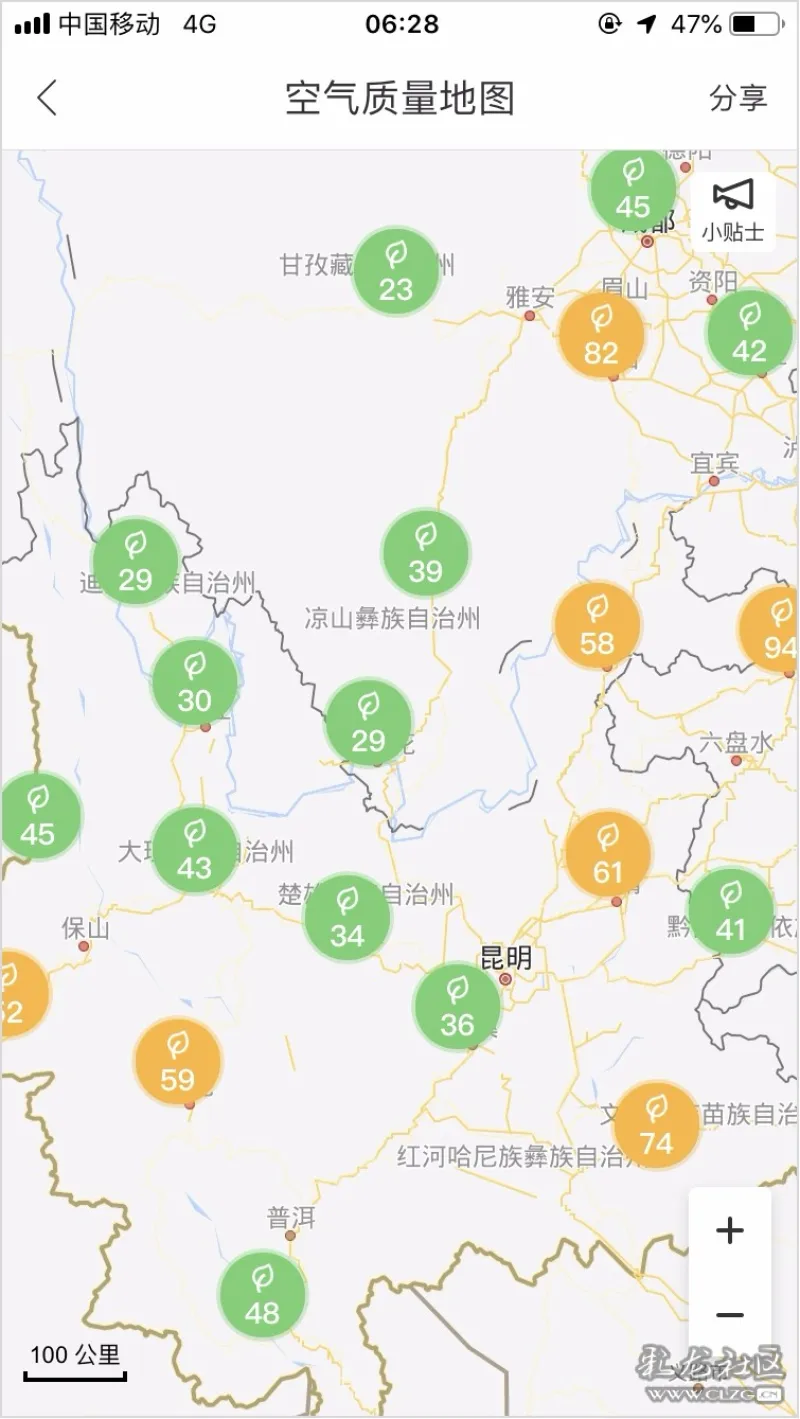Open the green marker showing 43
The height and width of the screenshot is (1419, 800).
[195, 850]
